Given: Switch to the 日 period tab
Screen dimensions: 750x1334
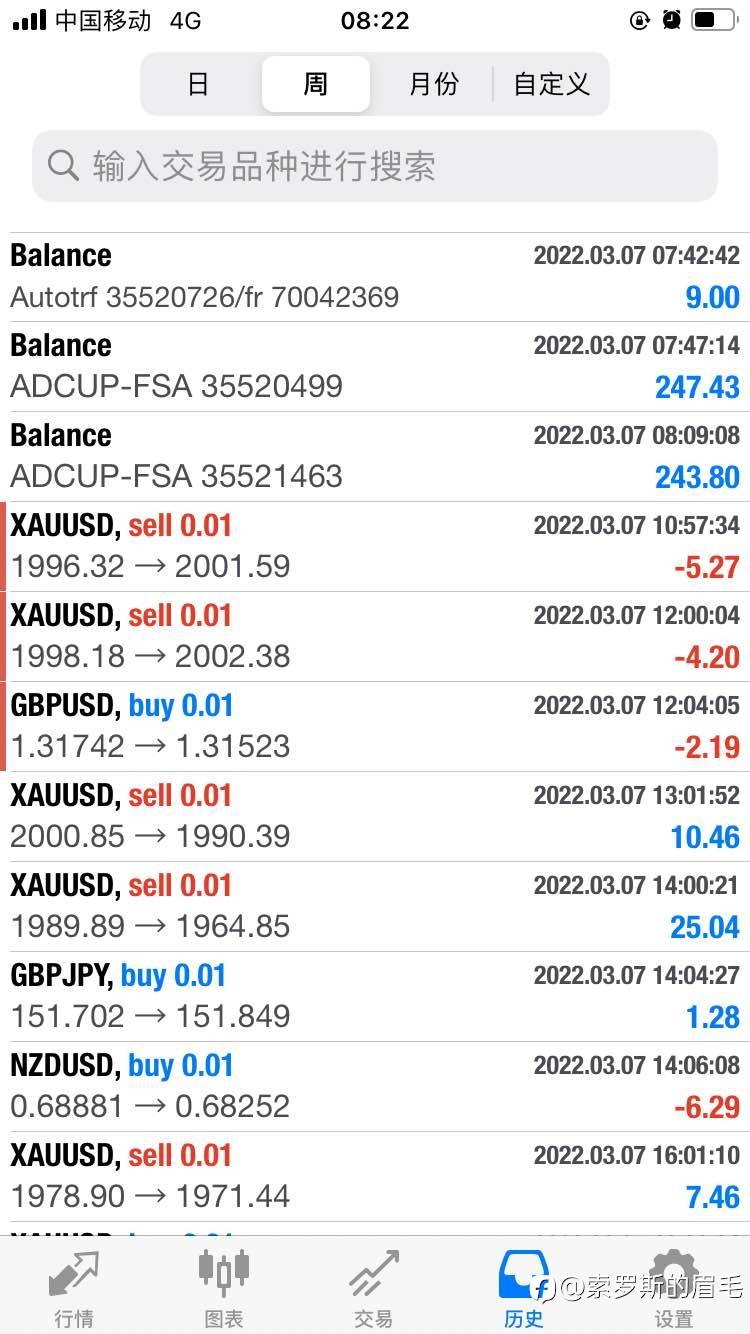Looking at the screenshot, I should pos(199,84).
